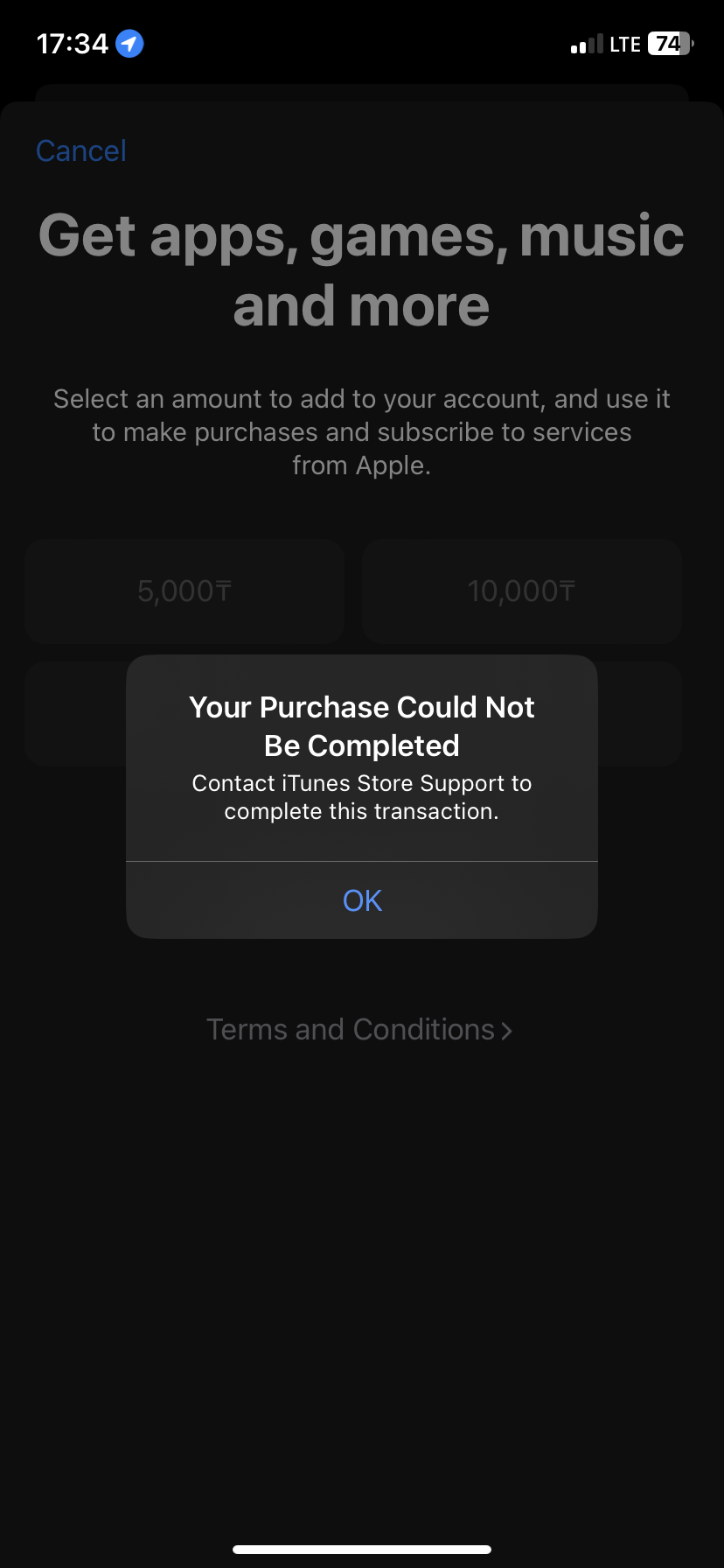The width and height of the screenshot is (724, 1568).
Task: Tap the LTE network indicator
Action: click(623, 43)
